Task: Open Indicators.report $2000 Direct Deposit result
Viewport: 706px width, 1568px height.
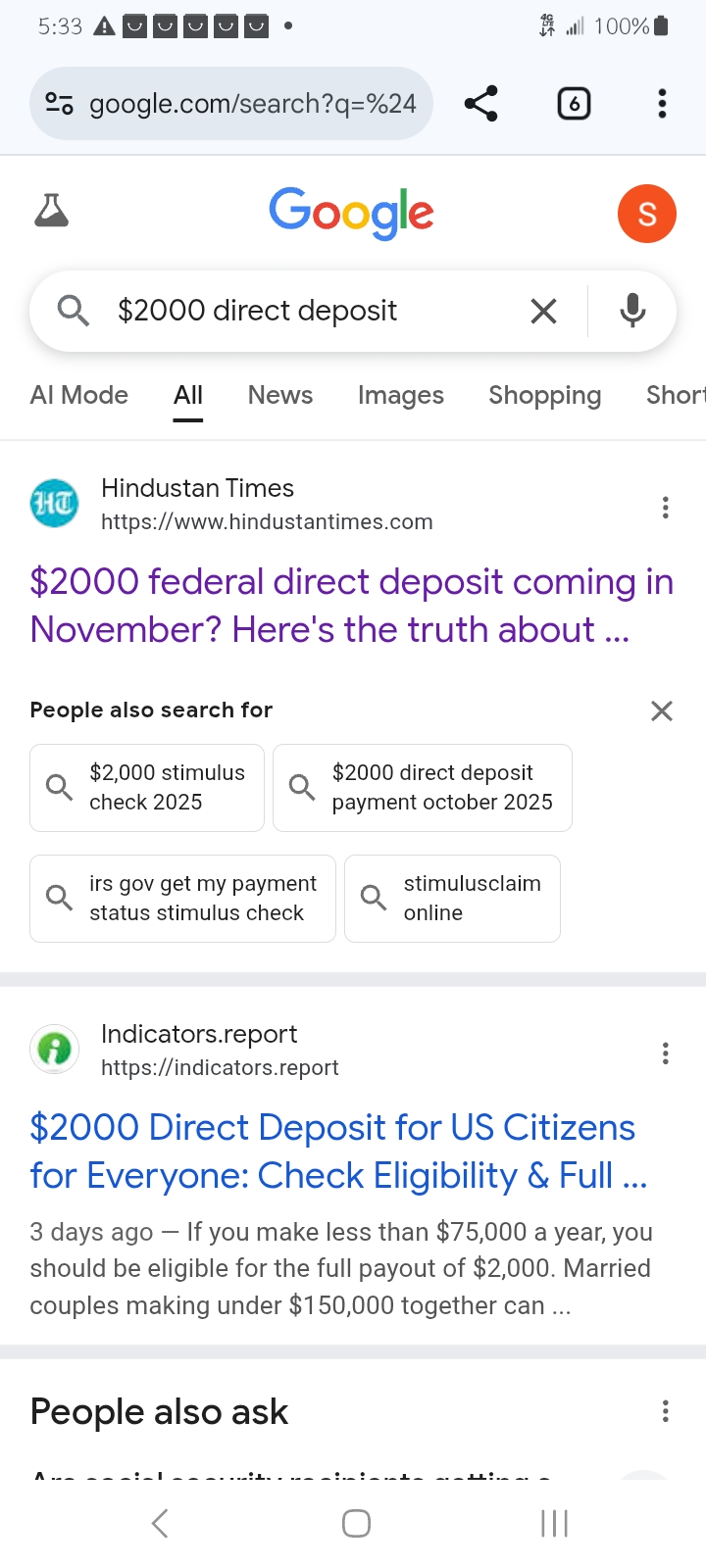Action: tap(338, 1151)
